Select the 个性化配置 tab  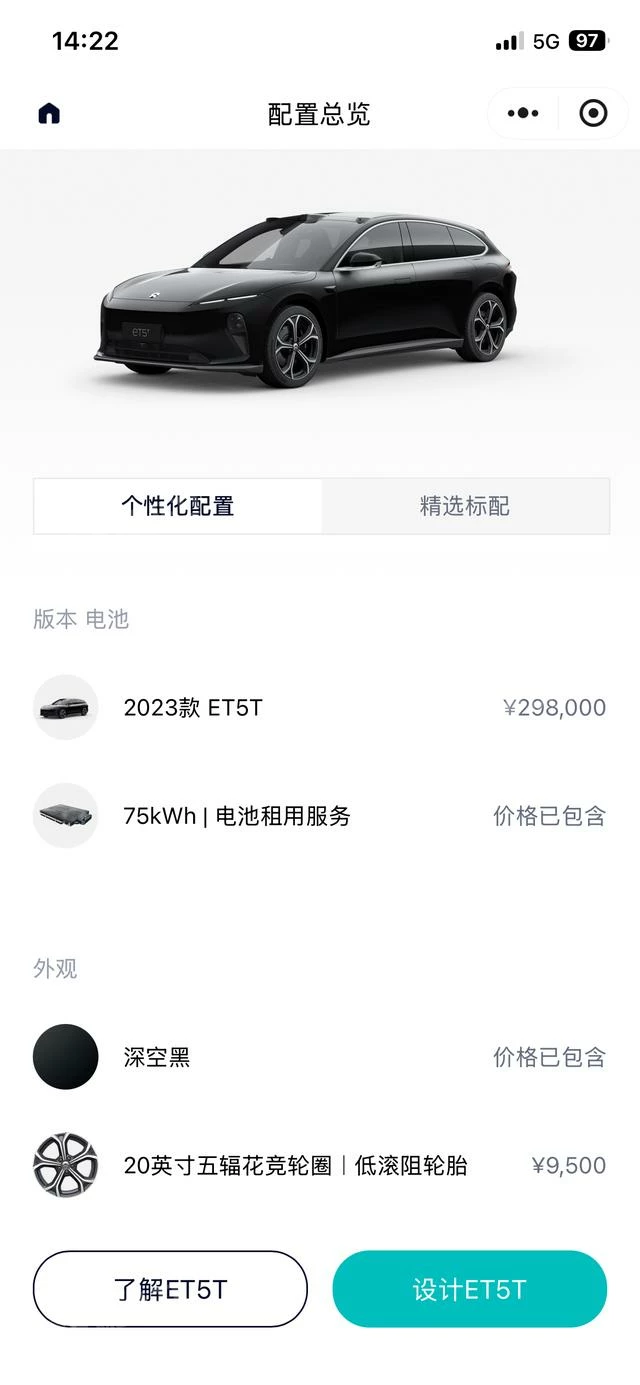(x=178, y=506)
